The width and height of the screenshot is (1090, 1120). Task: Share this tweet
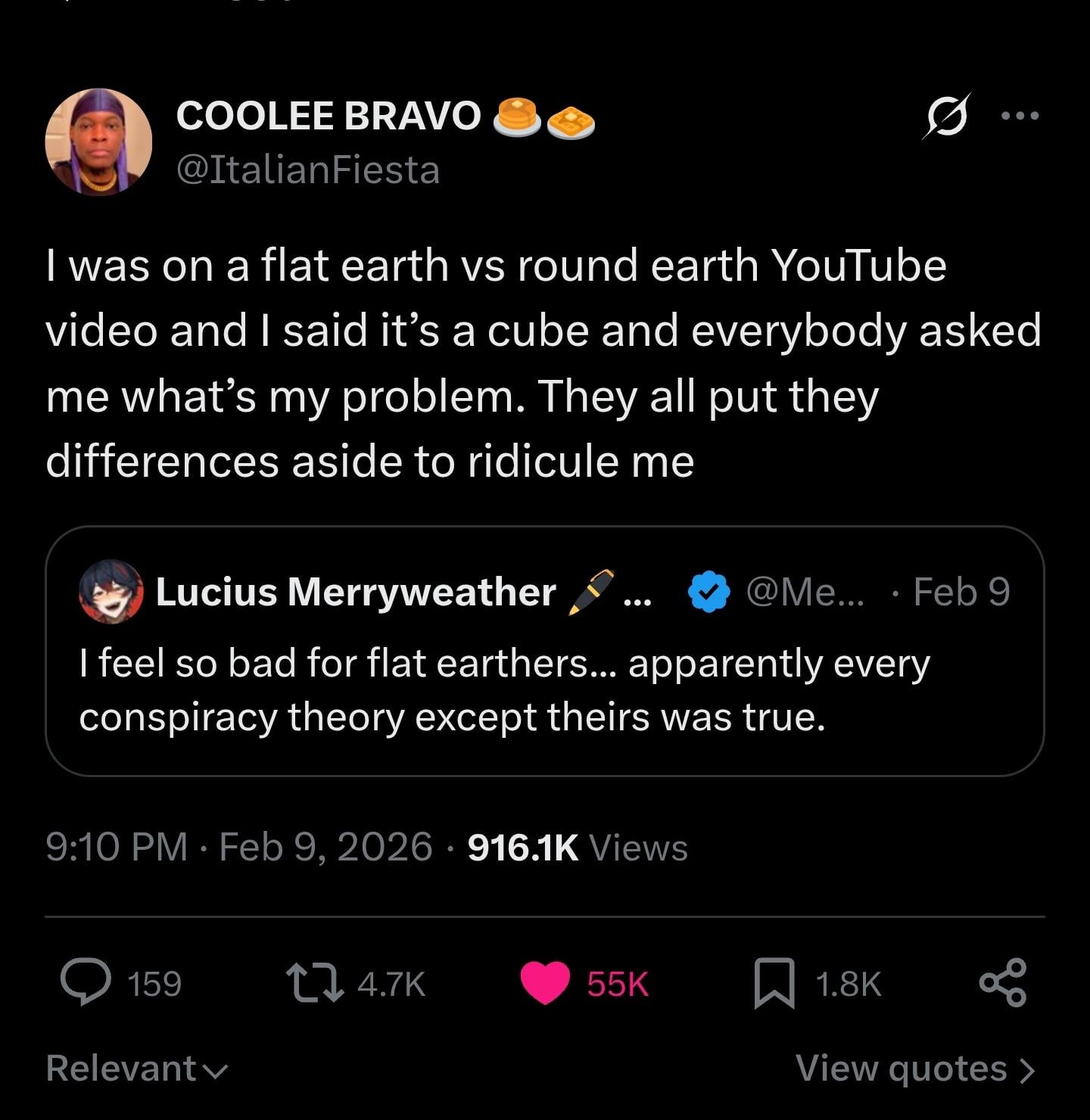[x=1003, y=982]
